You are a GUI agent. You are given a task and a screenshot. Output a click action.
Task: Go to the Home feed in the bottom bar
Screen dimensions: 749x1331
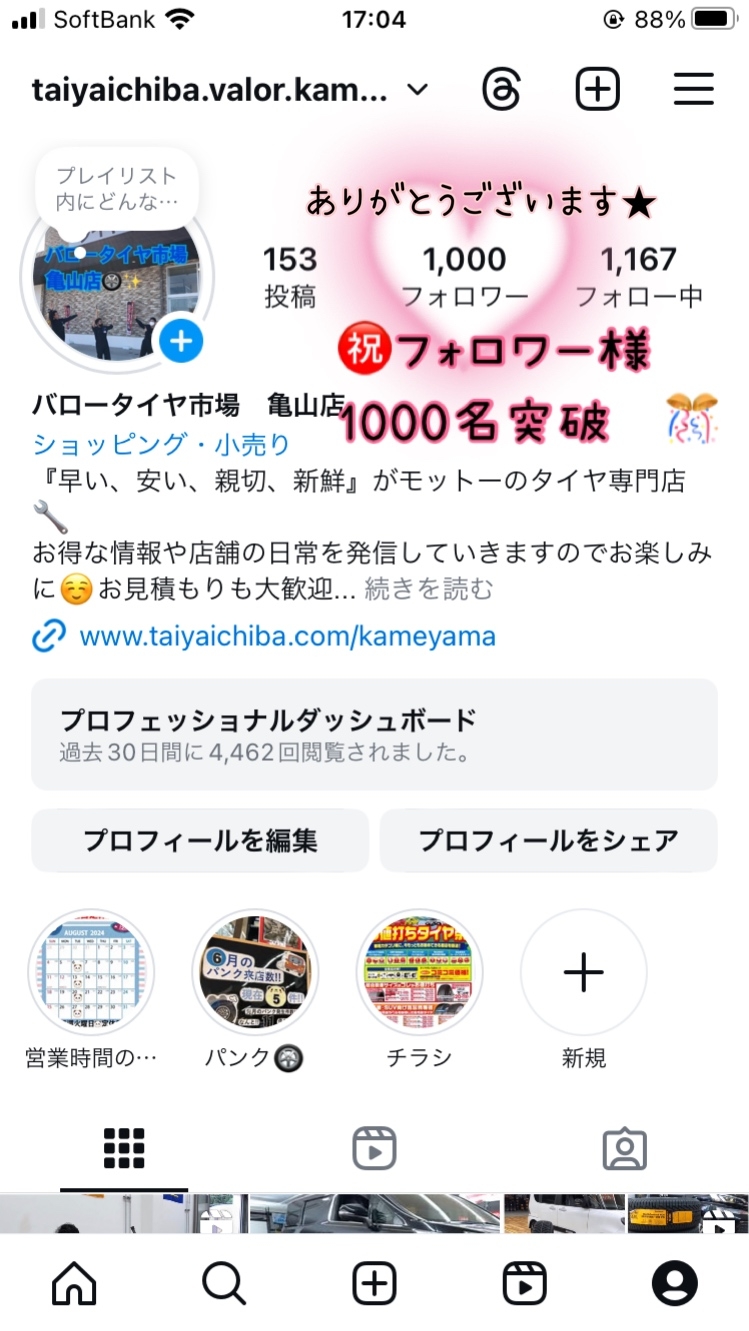pos(74,1282)
